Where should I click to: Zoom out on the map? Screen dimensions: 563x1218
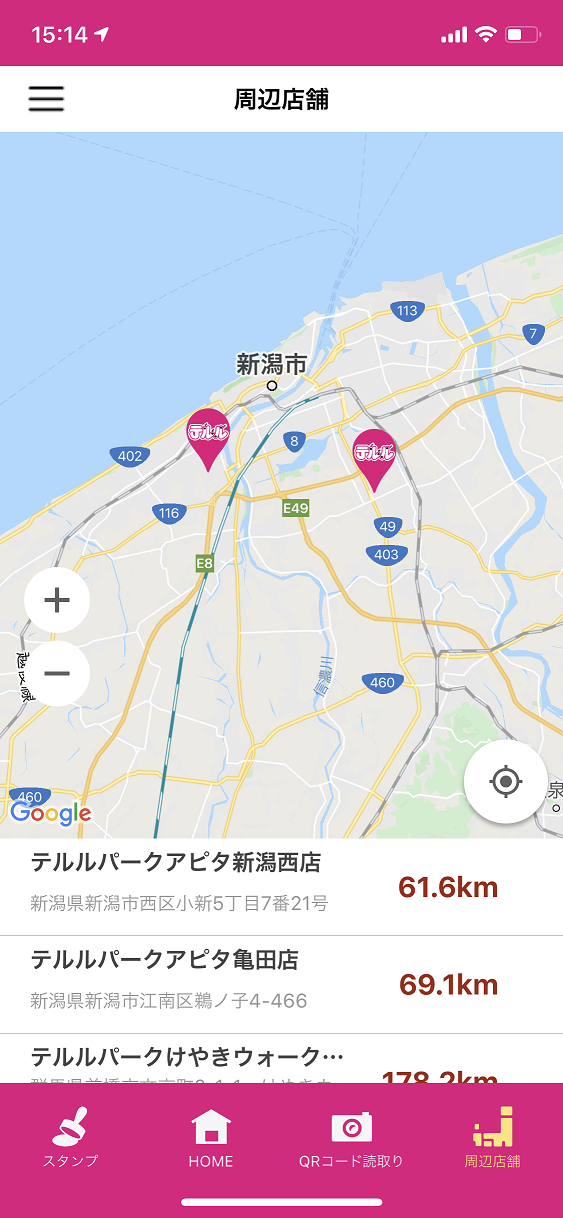tap(57, 673)
